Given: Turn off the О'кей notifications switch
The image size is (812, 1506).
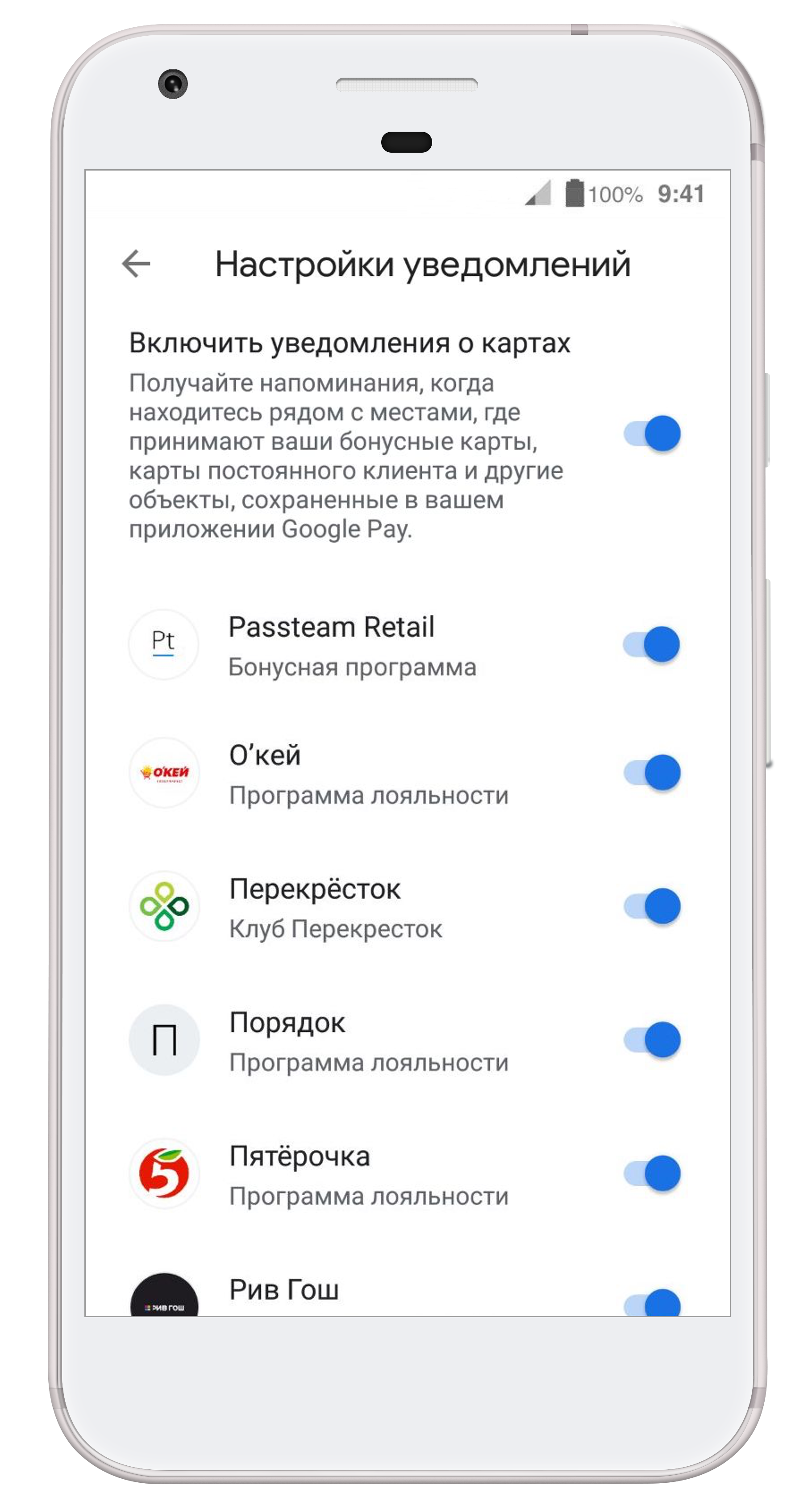Looking at the screenshot, I should click(x=652, y=772).
